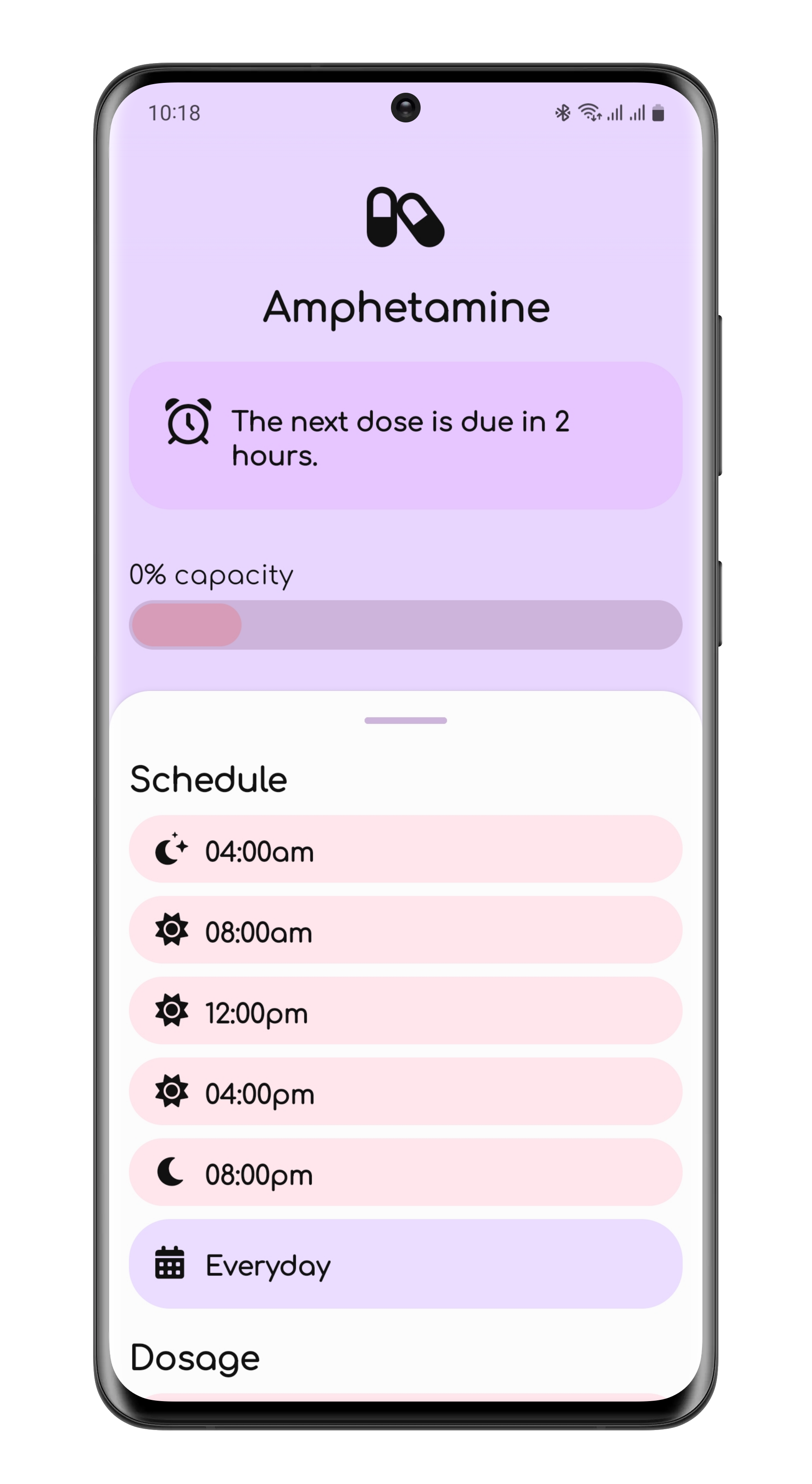Open the 08:00pm schedule entry
This screenshot has width=812, height=1484.
tap(405, 1172)
